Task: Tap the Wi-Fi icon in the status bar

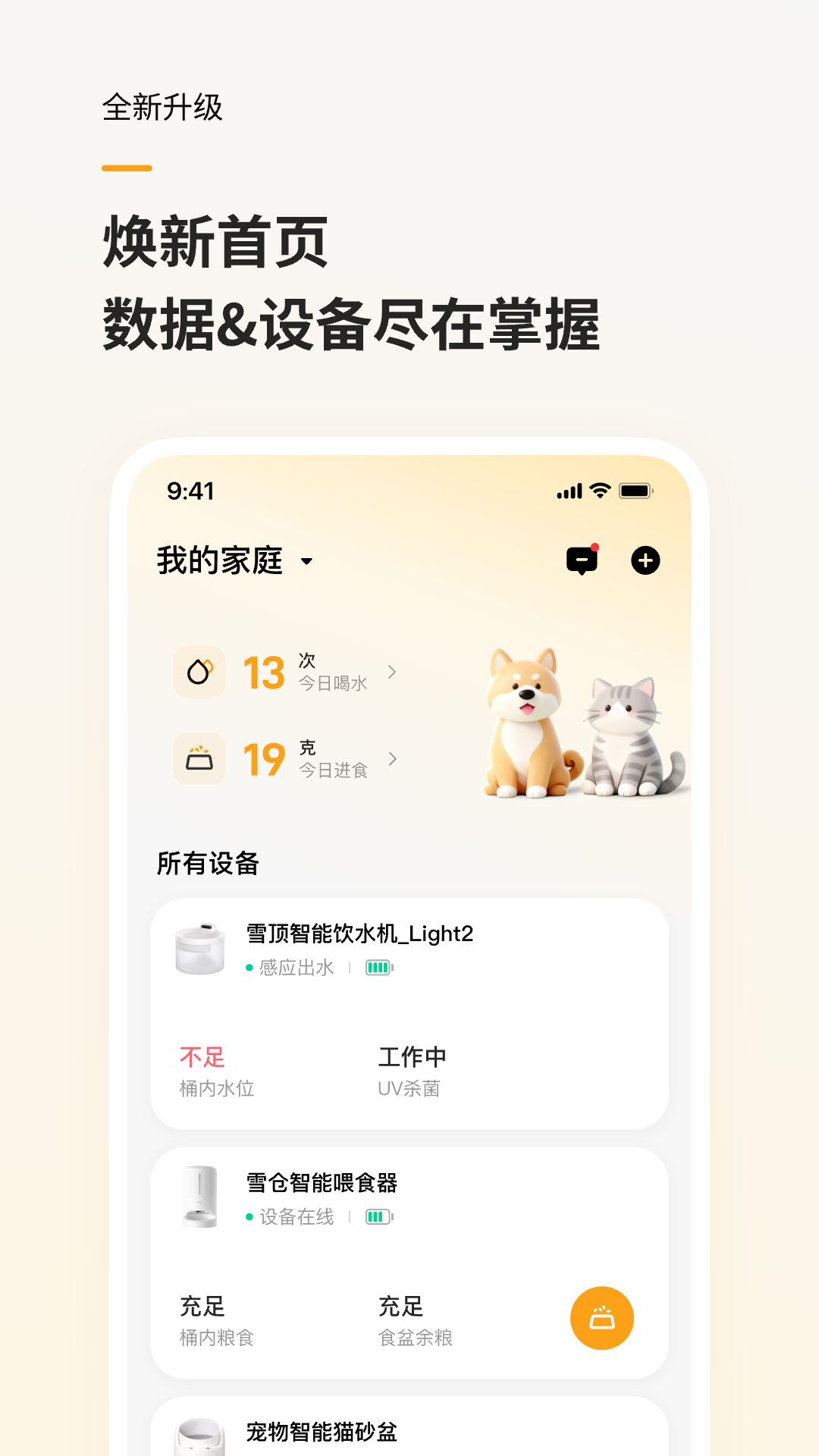Action: 599,491
